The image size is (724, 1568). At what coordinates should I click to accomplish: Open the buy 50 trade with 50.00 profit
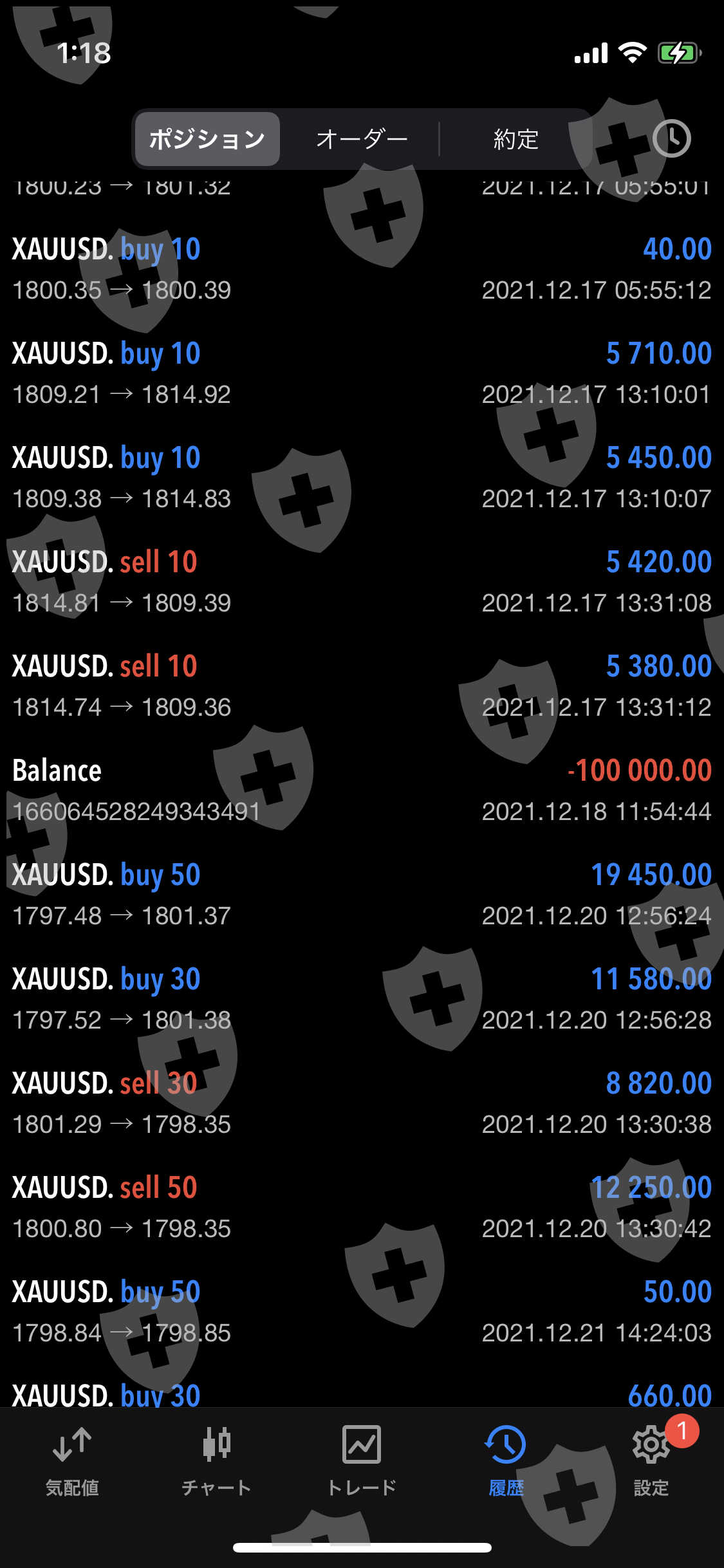point(362,1312)
